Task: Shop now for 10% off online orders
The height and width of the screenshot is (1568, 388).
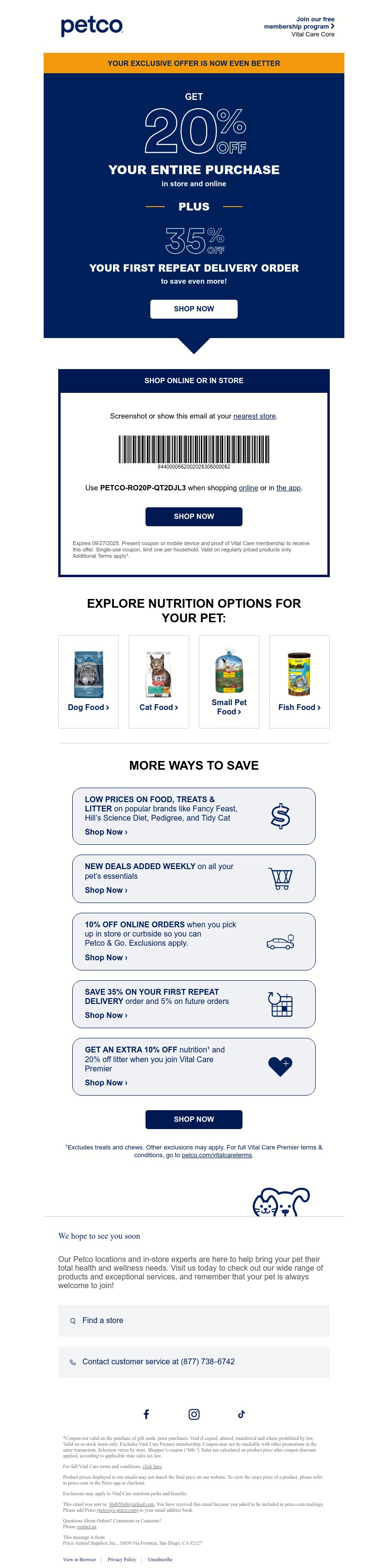Action: coord(106,957)
